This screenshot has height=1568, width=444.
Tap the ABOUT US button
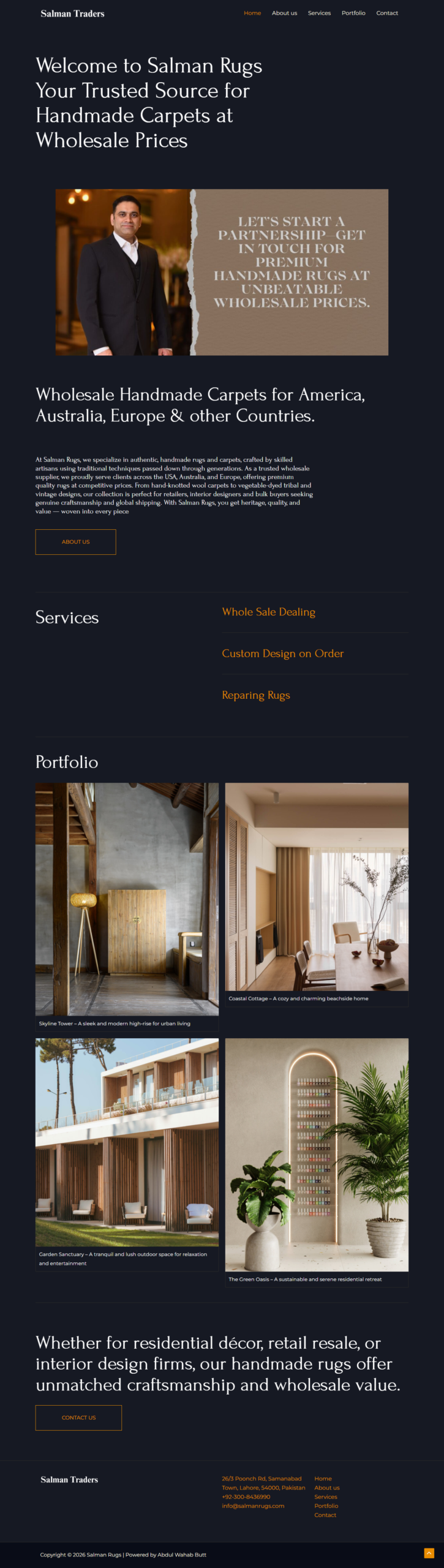click(x=75, y=542)
